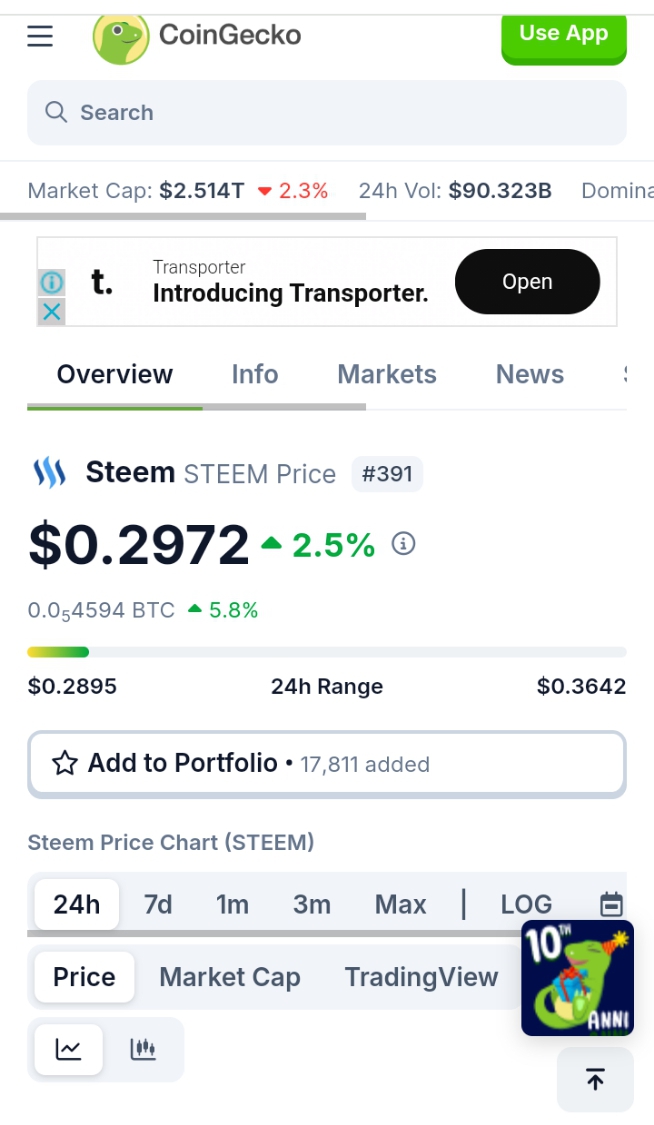This screenshot has width=654, height=1125.
Task: Jump back to top of page
Action: click(x=595, y=1080)
